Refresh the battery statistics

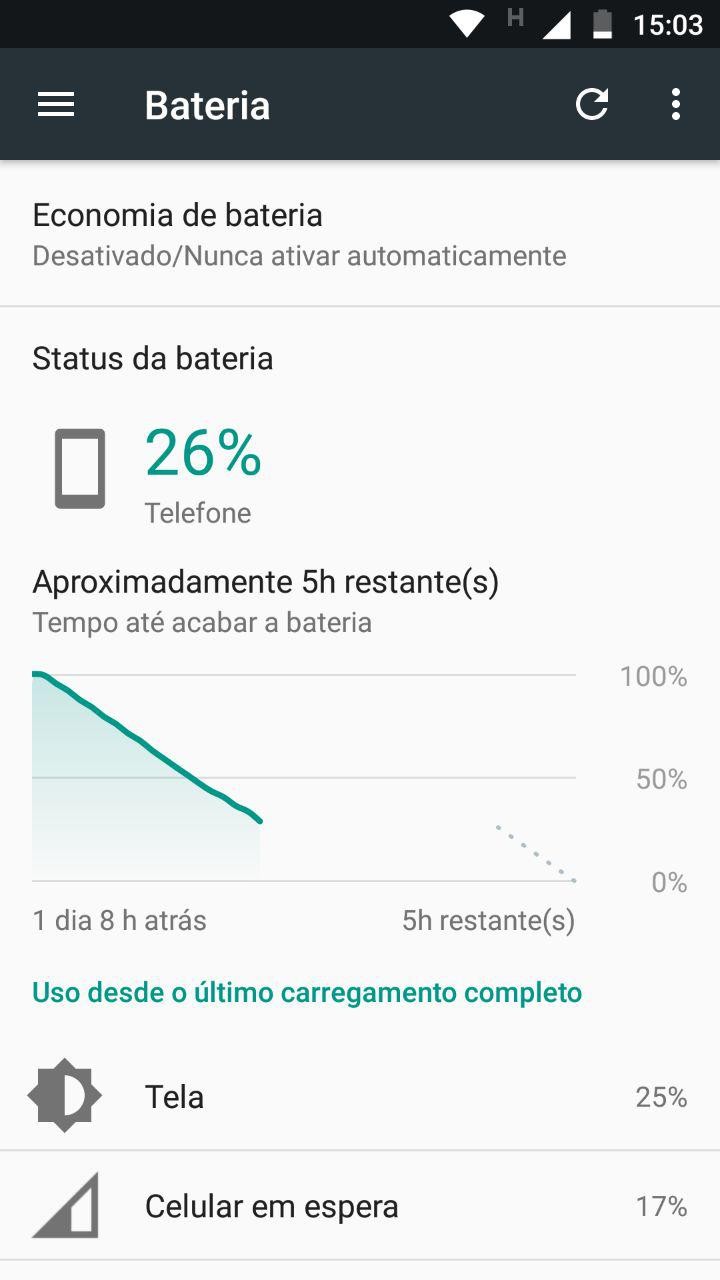pyautogui.click(x=592, y=105)
